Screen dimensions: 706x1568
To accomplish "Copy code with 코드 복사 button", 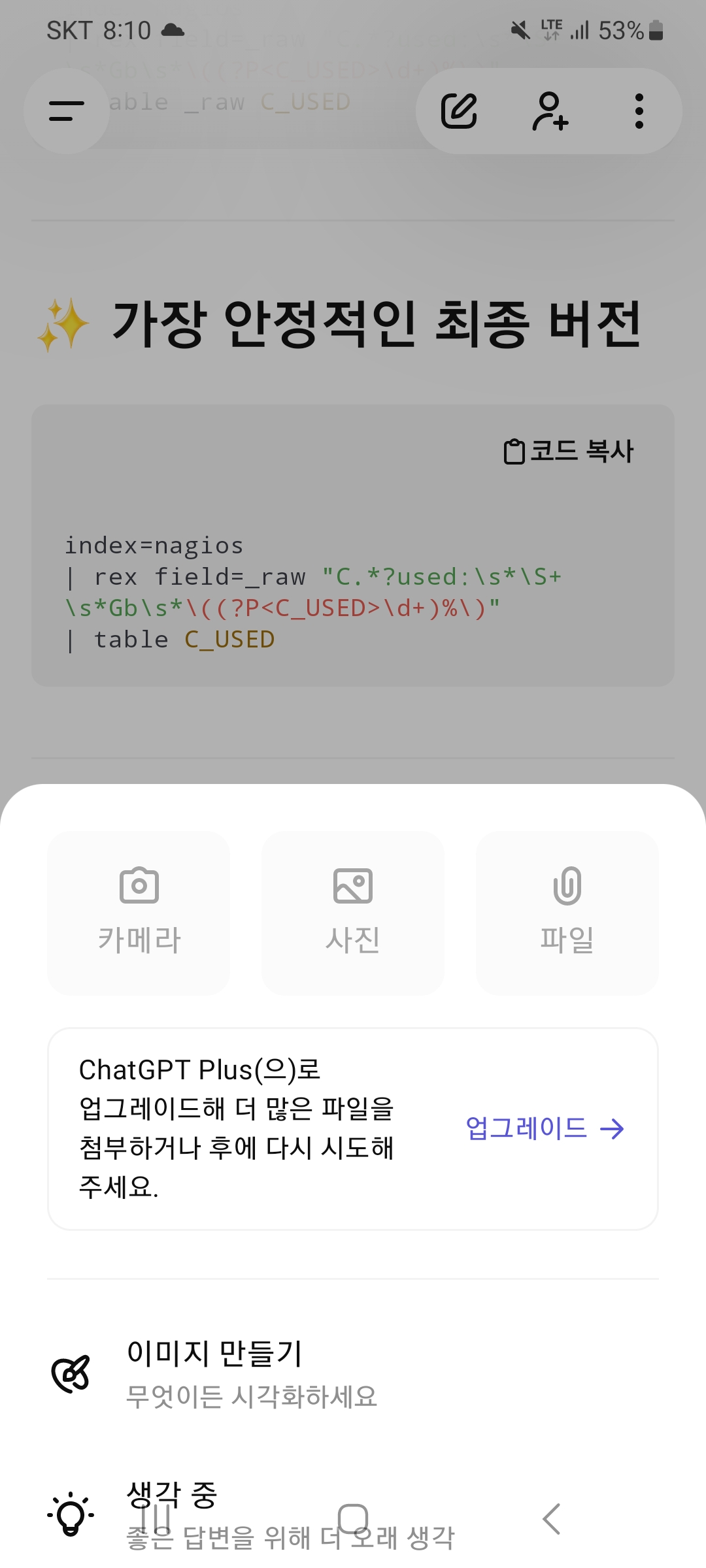I will click(569, 451).
